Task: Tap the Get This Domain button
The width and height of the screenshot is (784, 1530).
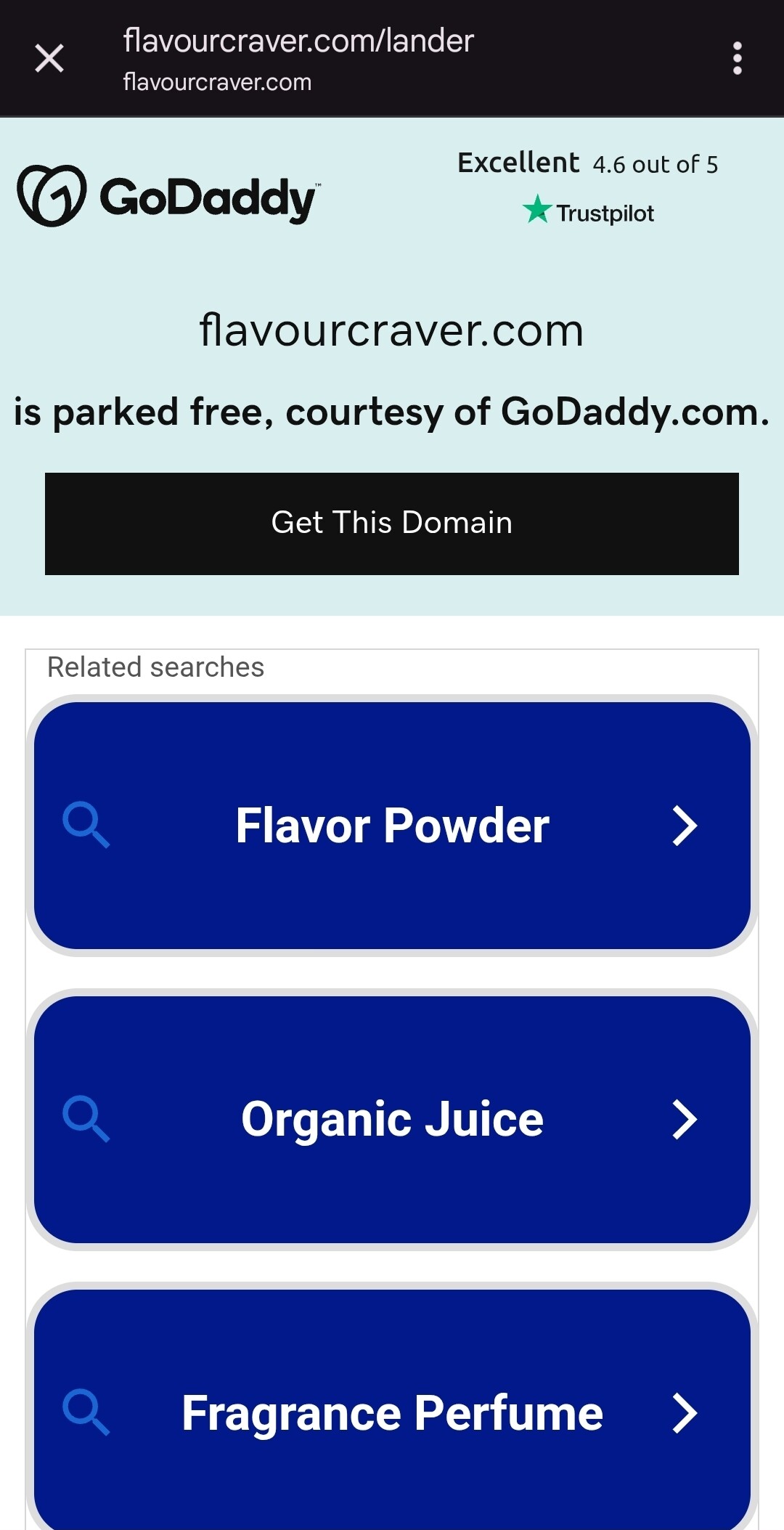Action: pyautogui.click(x=392, y=524)
